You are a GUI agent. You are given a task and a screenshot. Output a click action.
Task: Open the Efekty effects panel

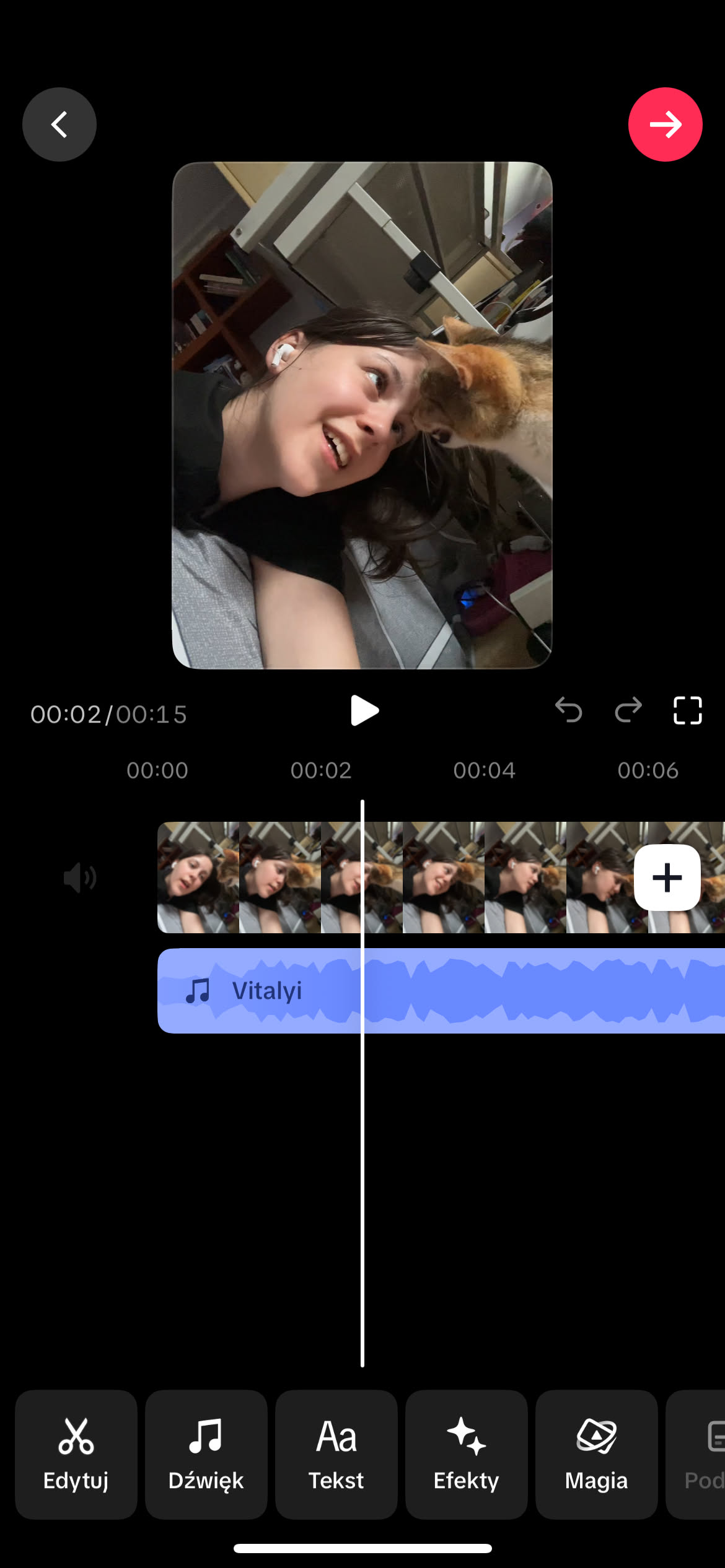click(x=467, y=1454)
